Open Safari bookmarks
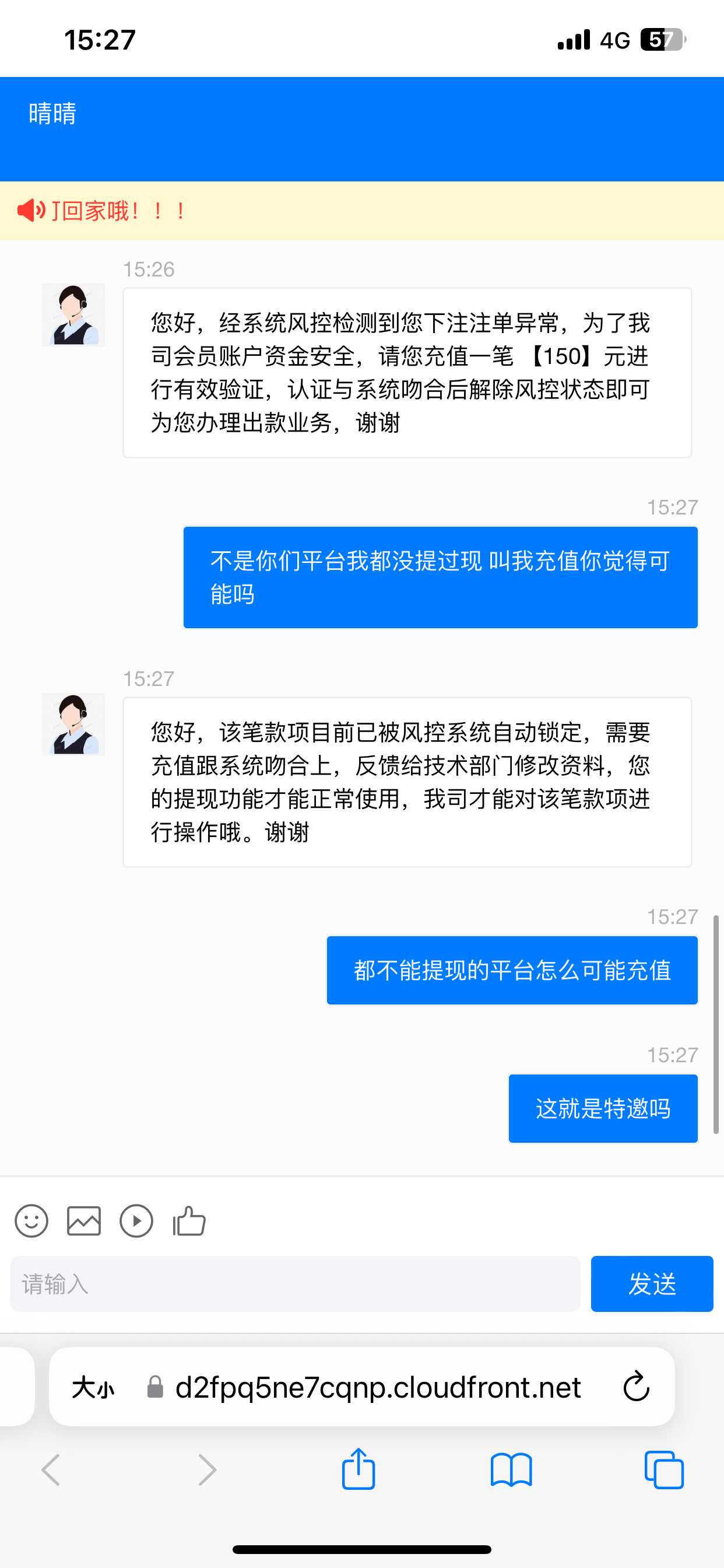 coord(511,1469)
